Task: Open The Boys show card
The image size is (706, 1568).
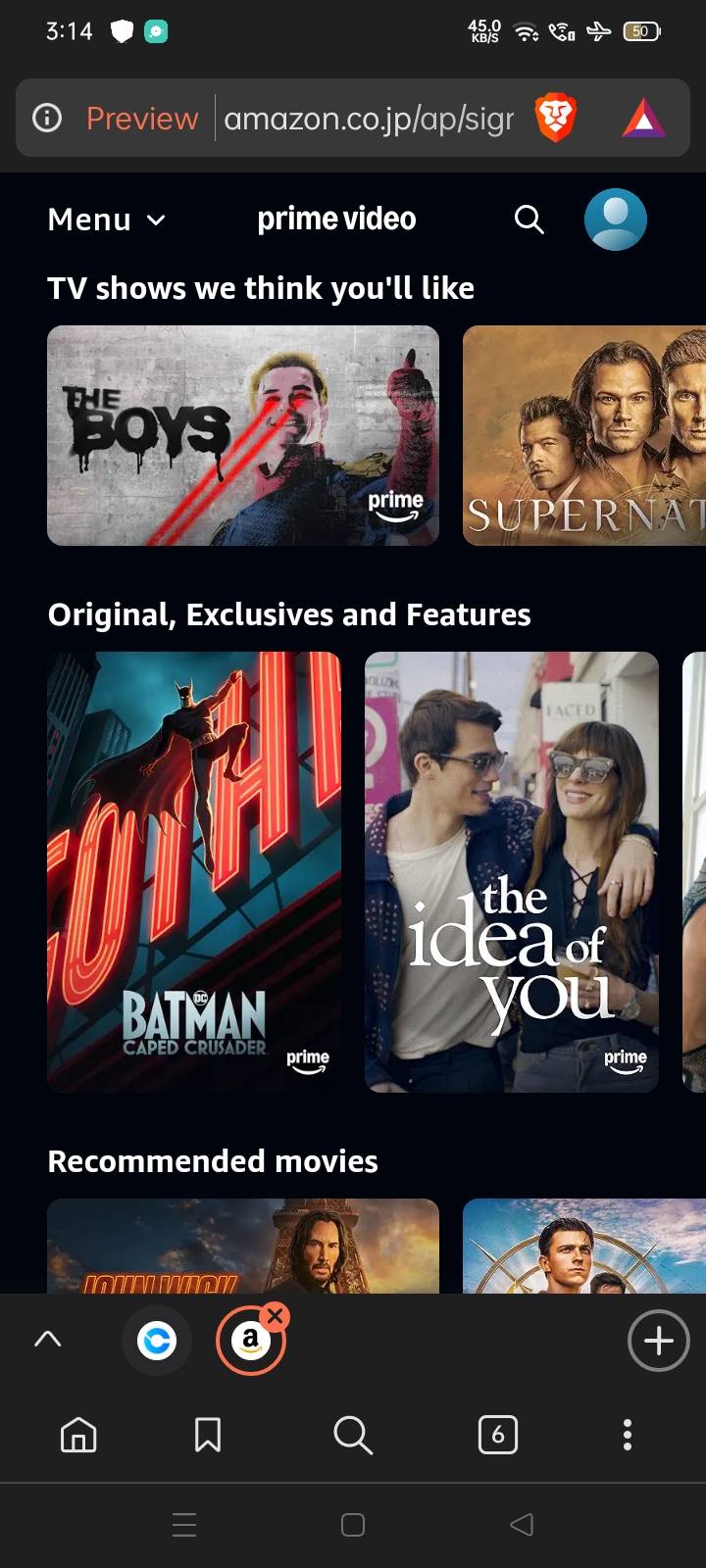Action: coord(243,435)
